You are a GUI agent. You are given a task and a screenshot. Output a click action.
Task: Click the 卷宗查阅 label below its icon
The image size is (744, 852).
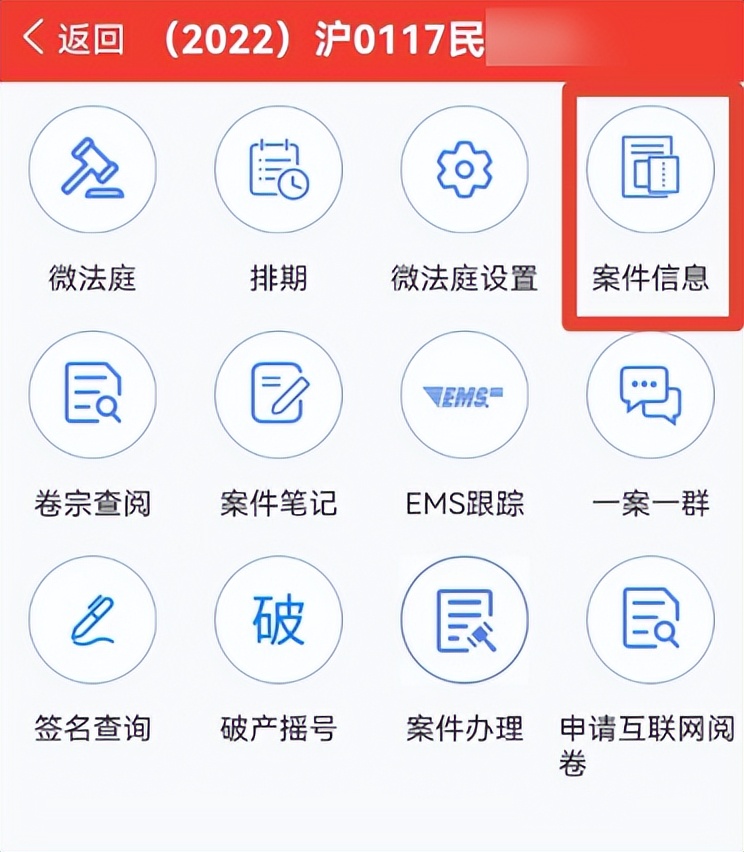tap(92, 505)
